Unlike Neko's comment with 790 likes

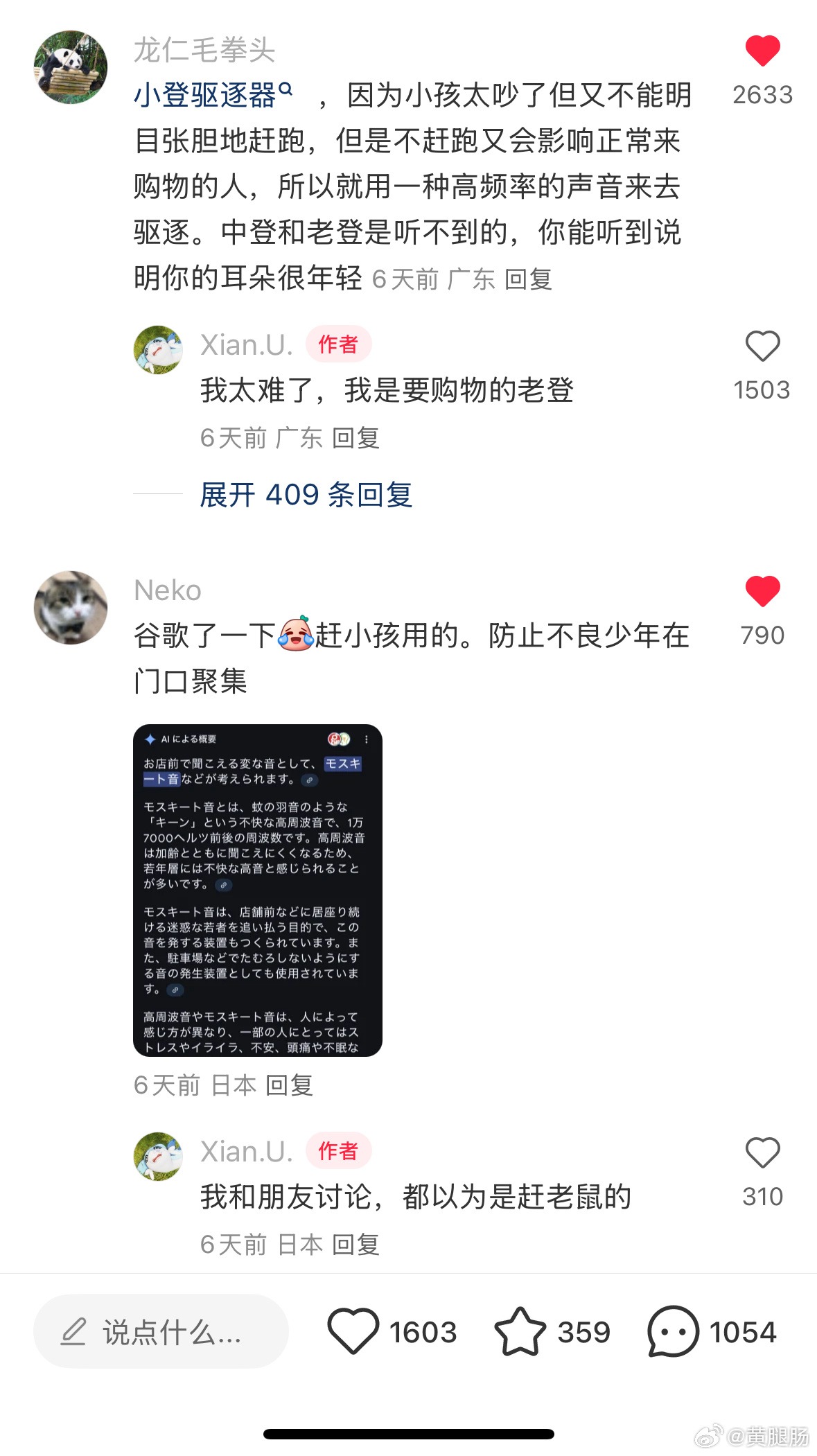pos(762,592)
